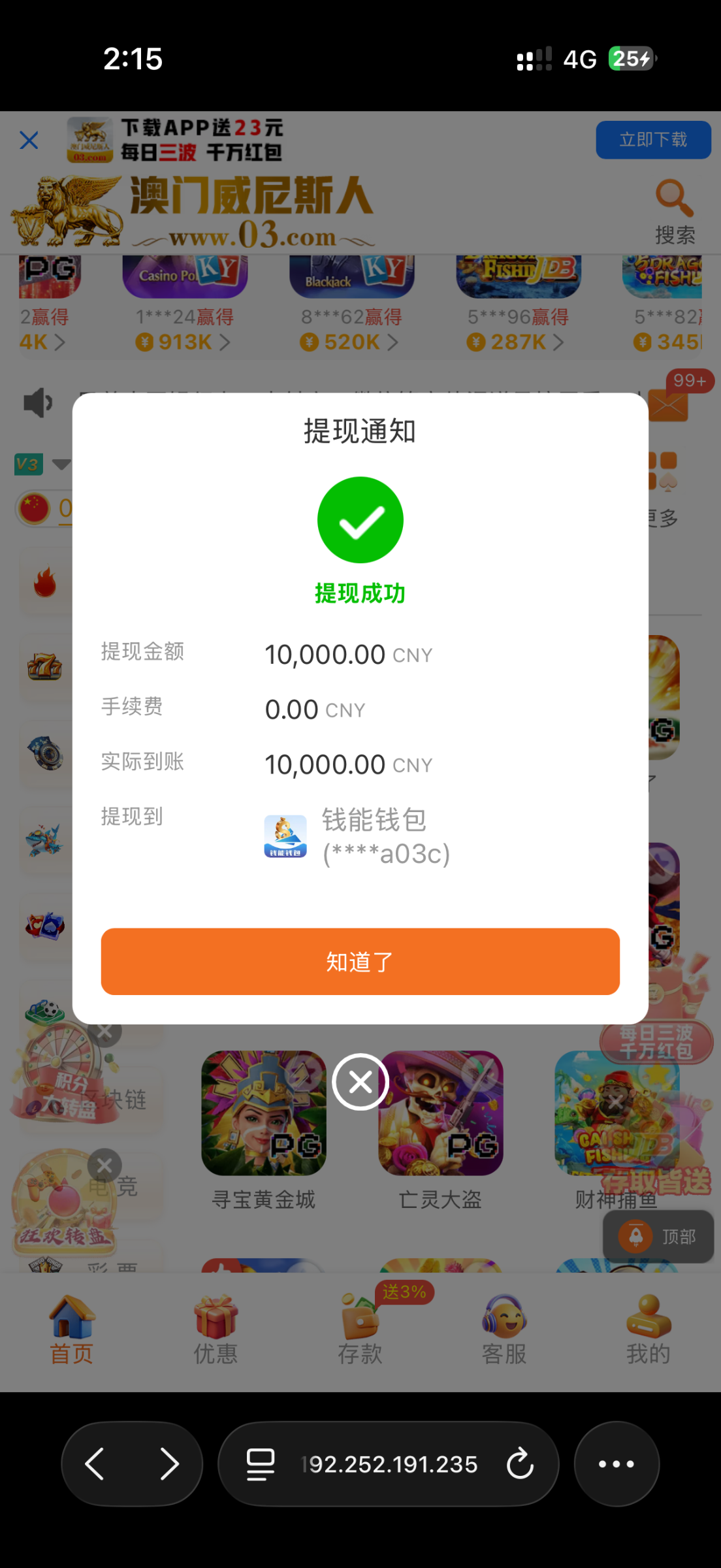Tap the hot games flame icon in sidebar

click(x=45, y=580)
